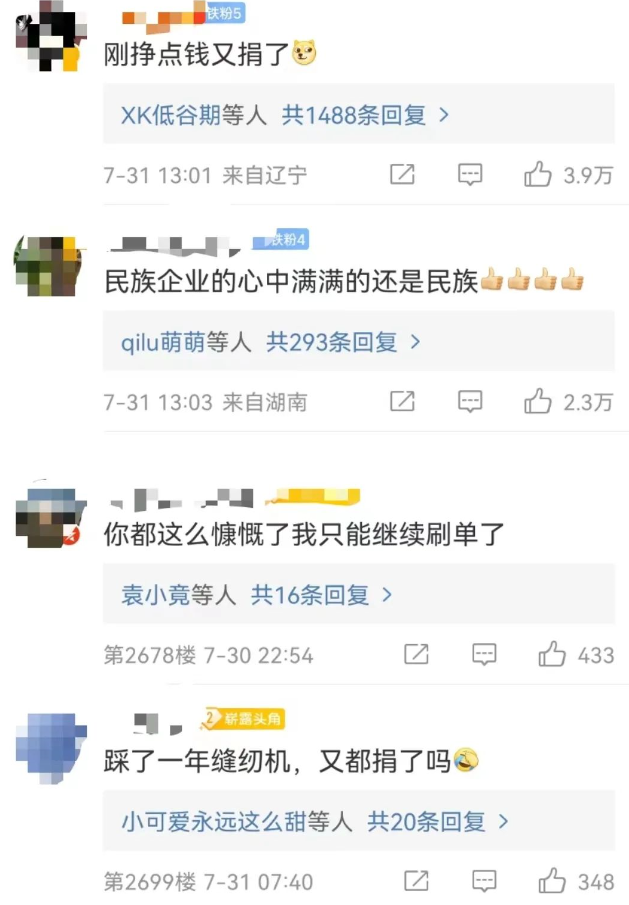Image resolution: width=629 pixels, height=905 pixels.
Task: Share the 缝纫机 comment on floor 2699
Action: pos(416,882)
